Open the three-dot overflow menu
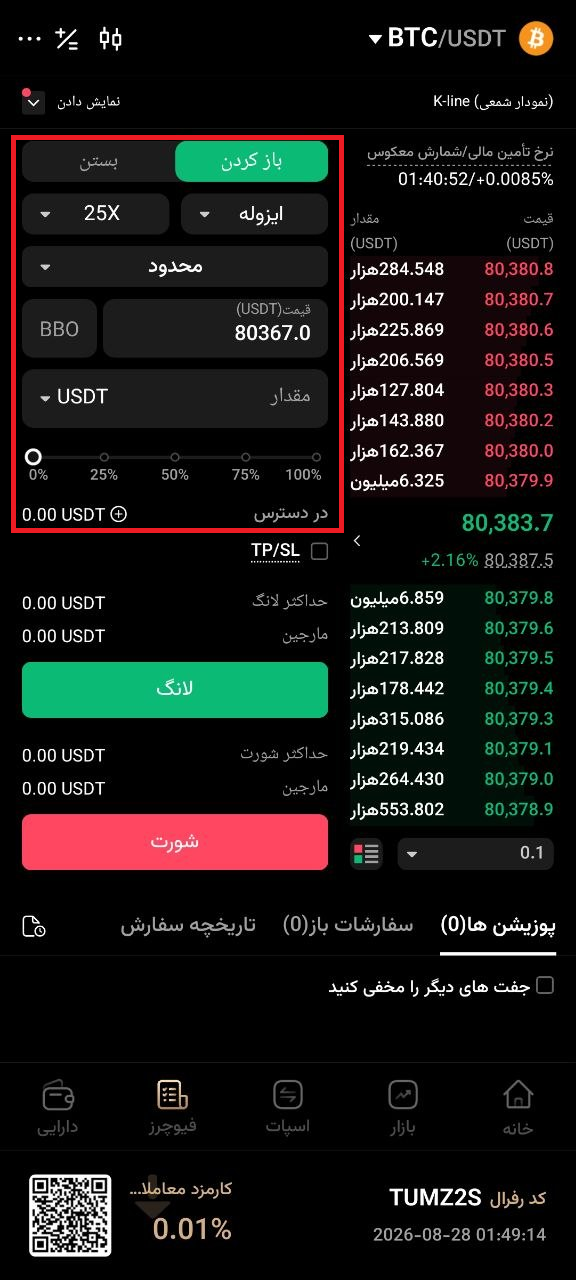 [30, 39]
